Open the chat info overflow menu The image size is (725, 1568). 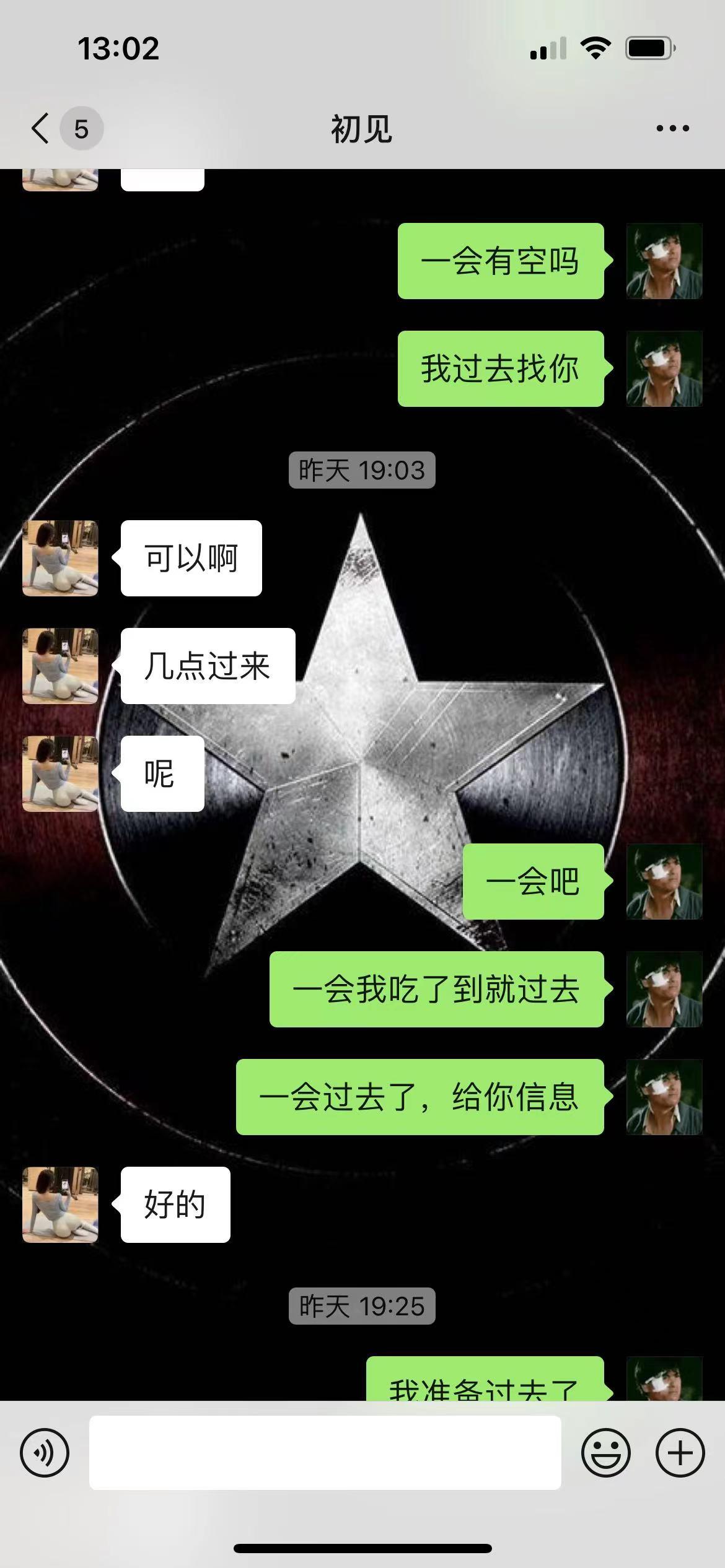(672, 129)
